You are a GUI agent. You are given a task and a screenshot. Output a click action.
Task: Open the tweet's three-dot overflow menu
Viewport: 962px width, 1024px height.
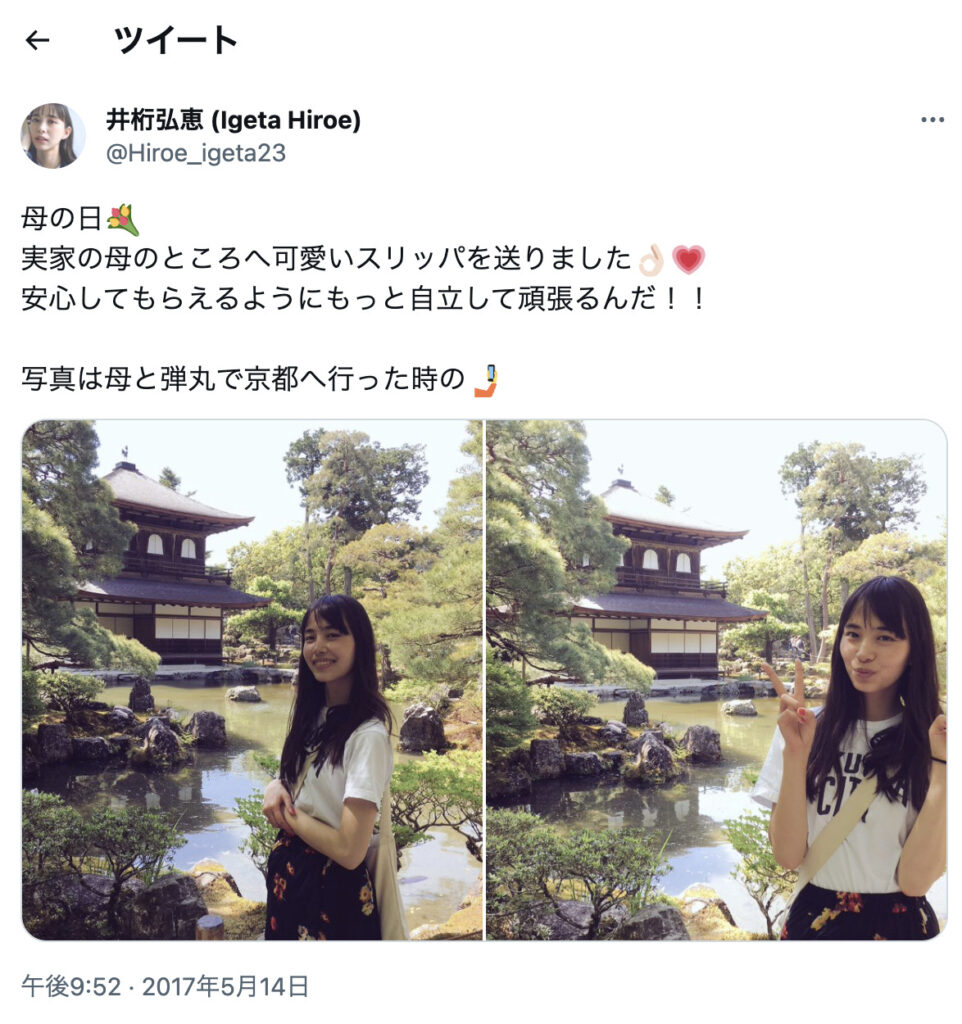click(932, 120)
